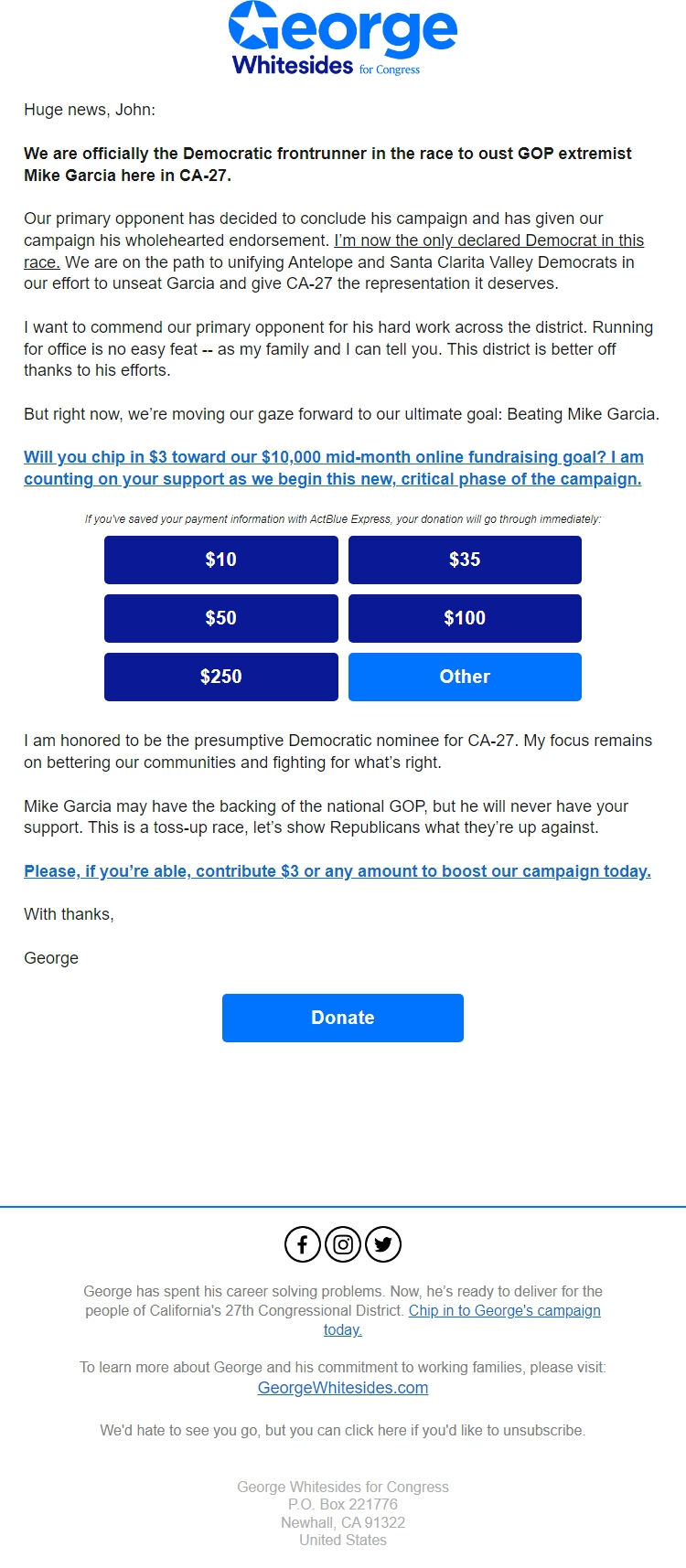Open the campaign's Facebook page icon
This screenshot has width=686, height=1568.
pyautogui.click(x=302, y=1244)
